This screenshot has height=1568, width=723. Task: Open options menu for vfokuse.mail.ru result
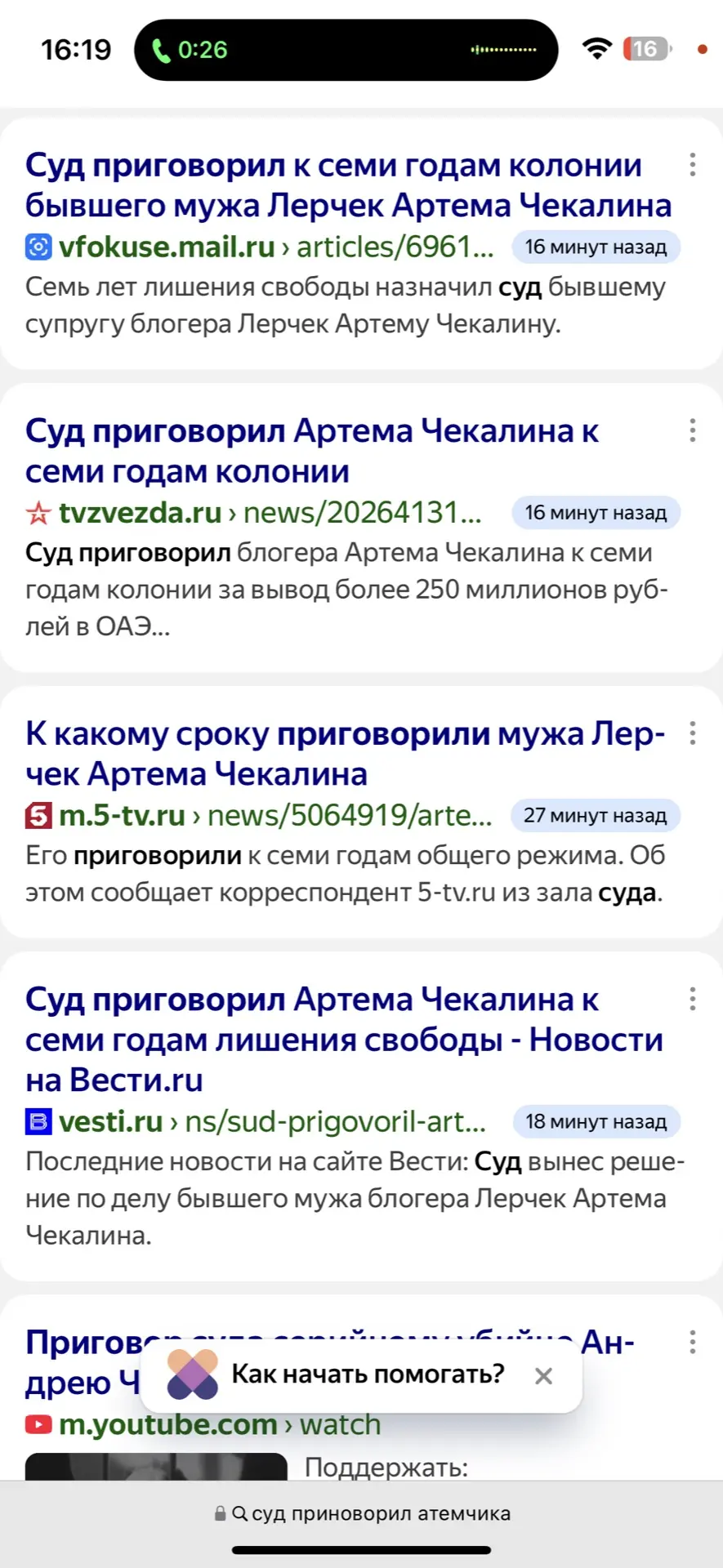click(692, 165)
